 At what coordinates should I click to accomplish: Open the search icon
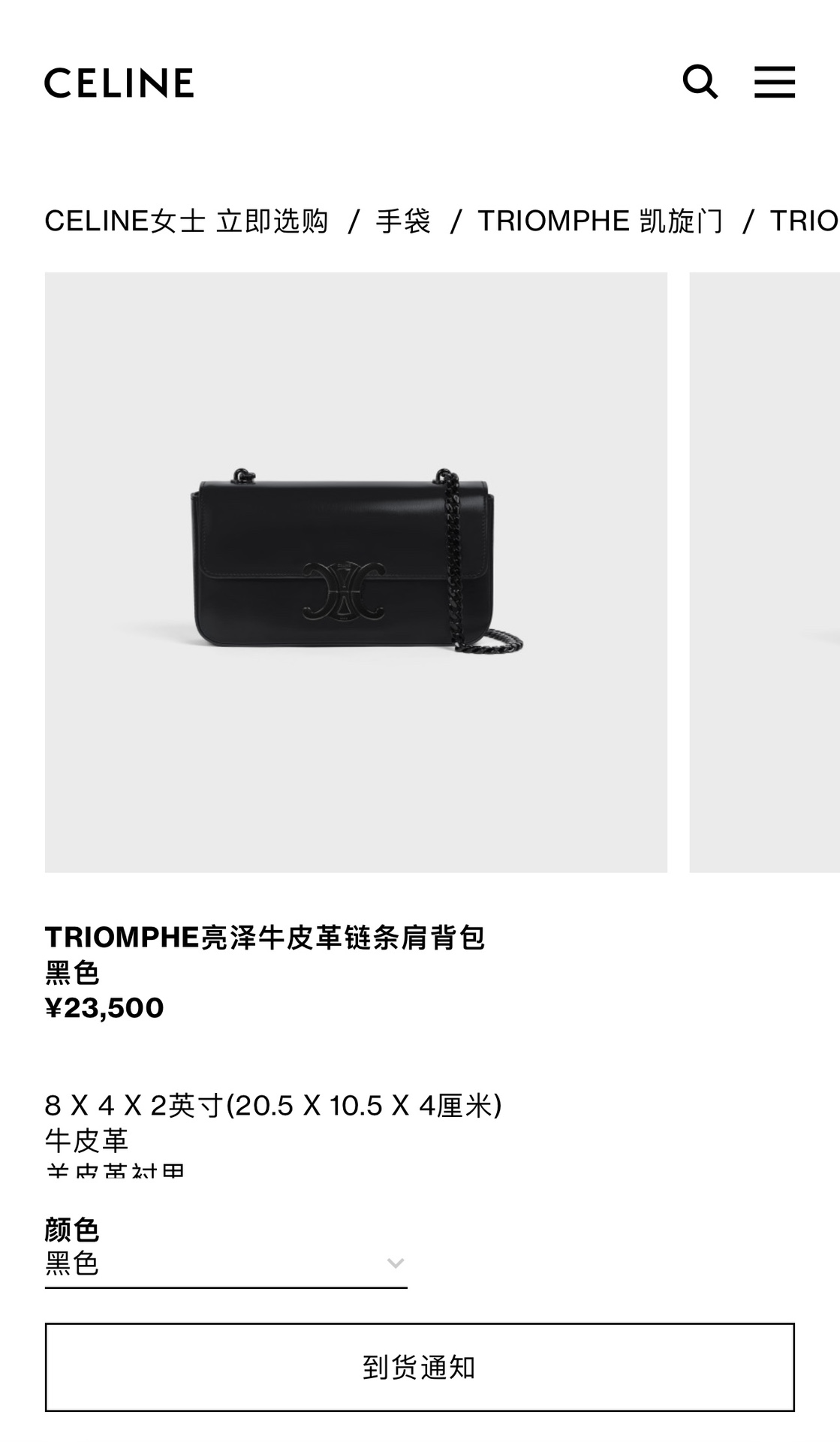[700, 82]
